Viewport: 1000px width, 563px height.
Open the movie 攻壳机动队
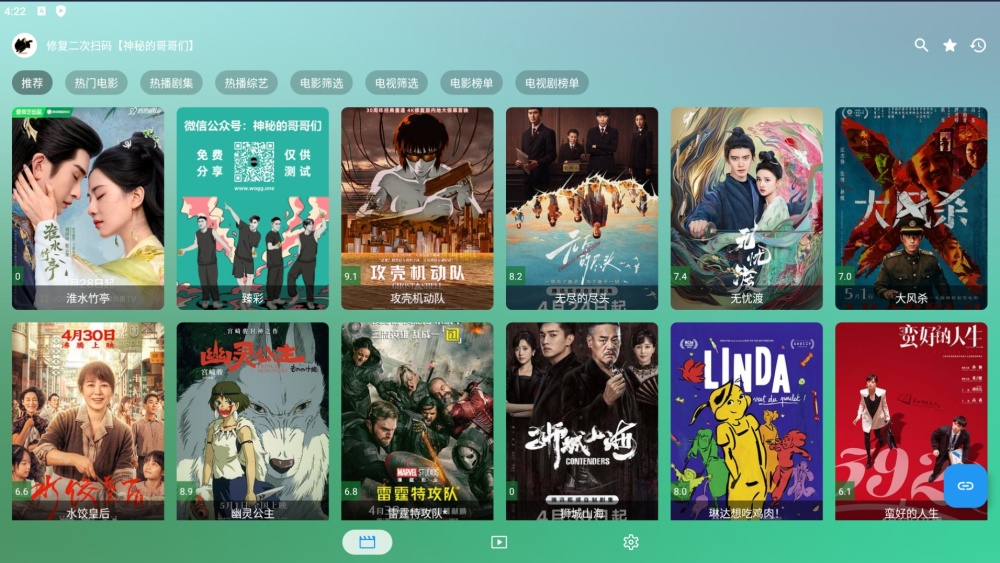417,208
